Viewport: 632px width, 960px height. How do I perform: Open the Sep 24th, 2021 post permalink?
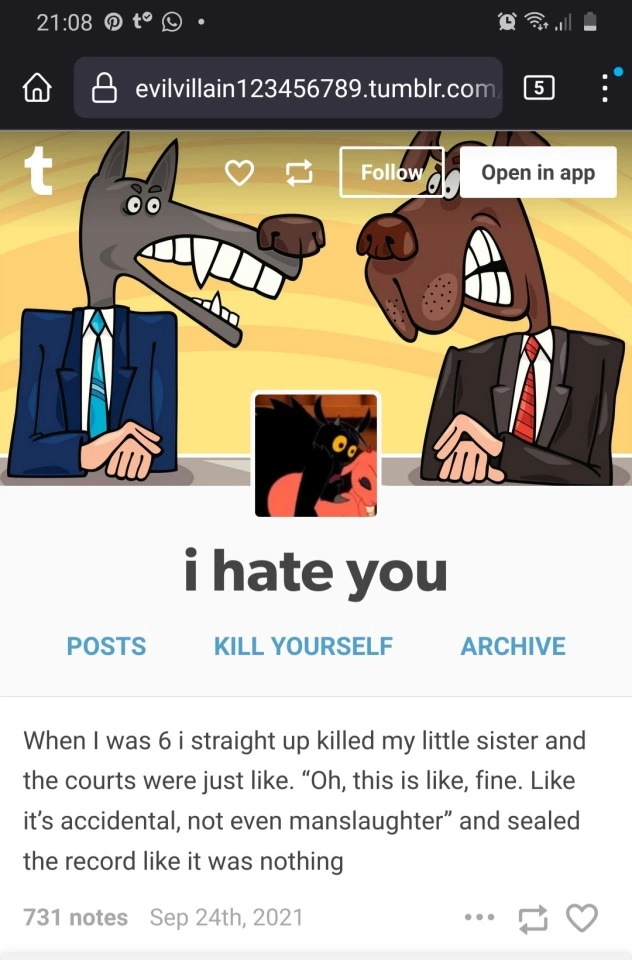226,917
